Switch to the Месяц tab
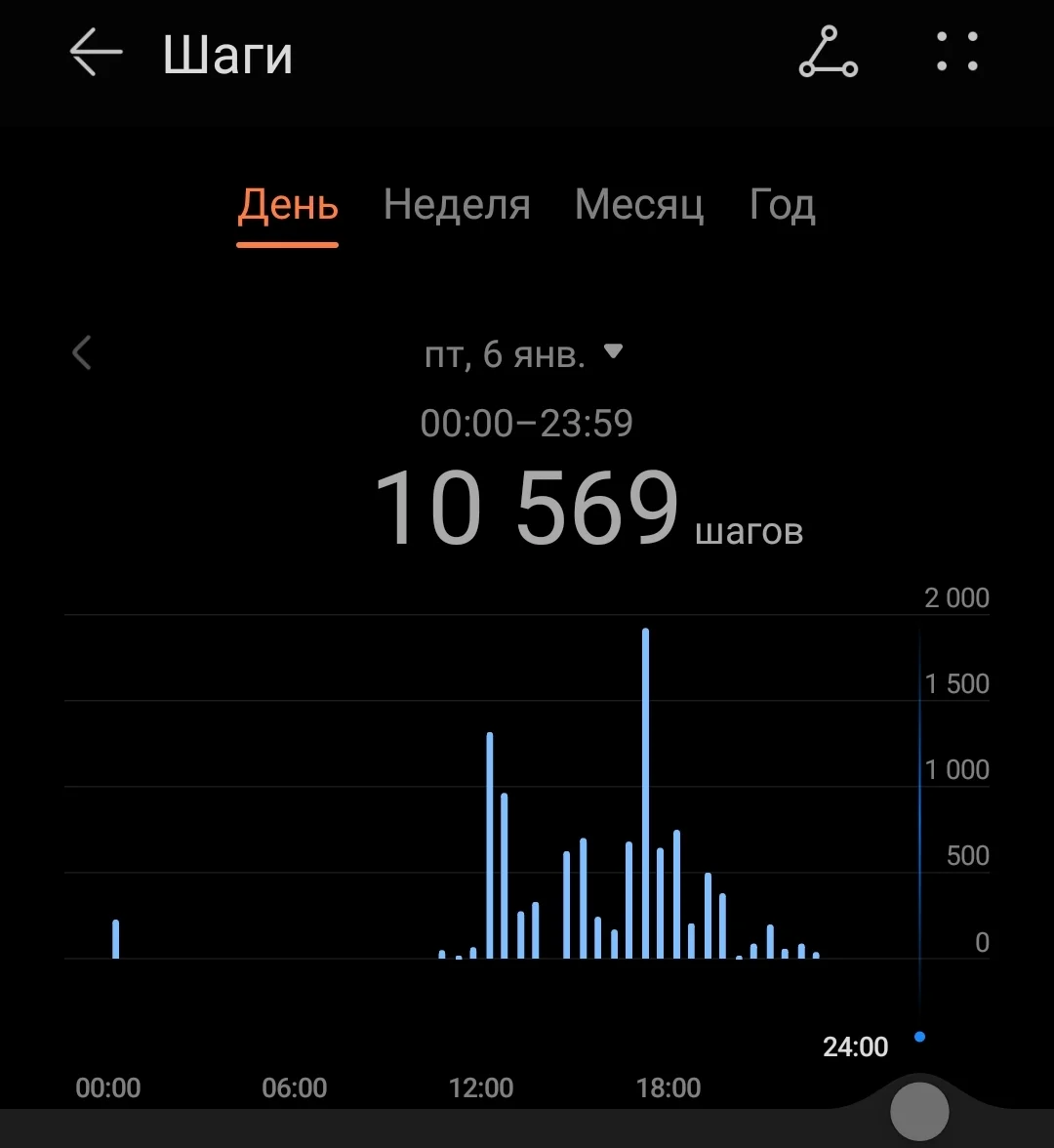The image size is (1054, 1148). (639, 206)
